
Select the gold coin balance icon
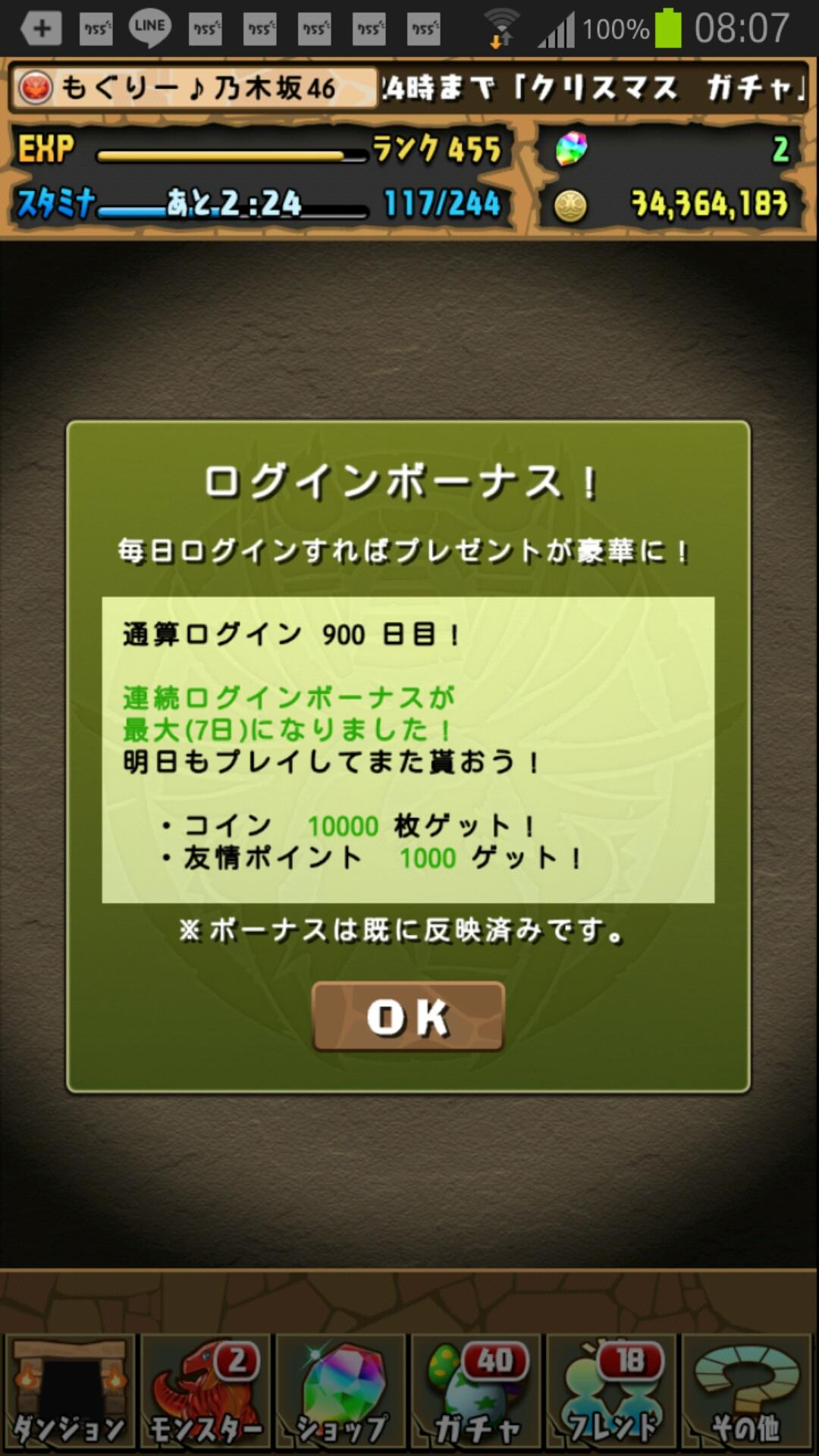click(570, 205)
